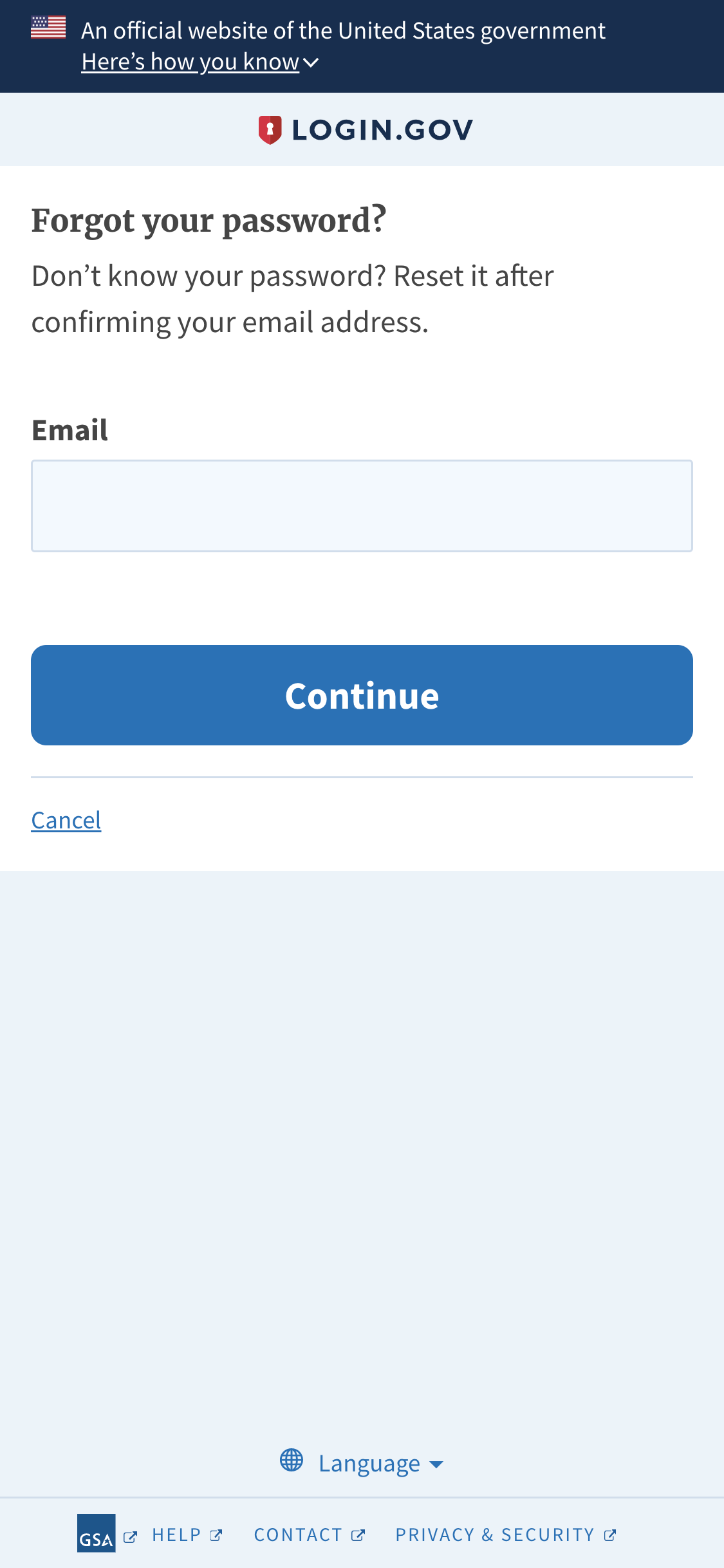The image size is (724, 1568).
Task: Tap the Continue button
Action: 362,695
